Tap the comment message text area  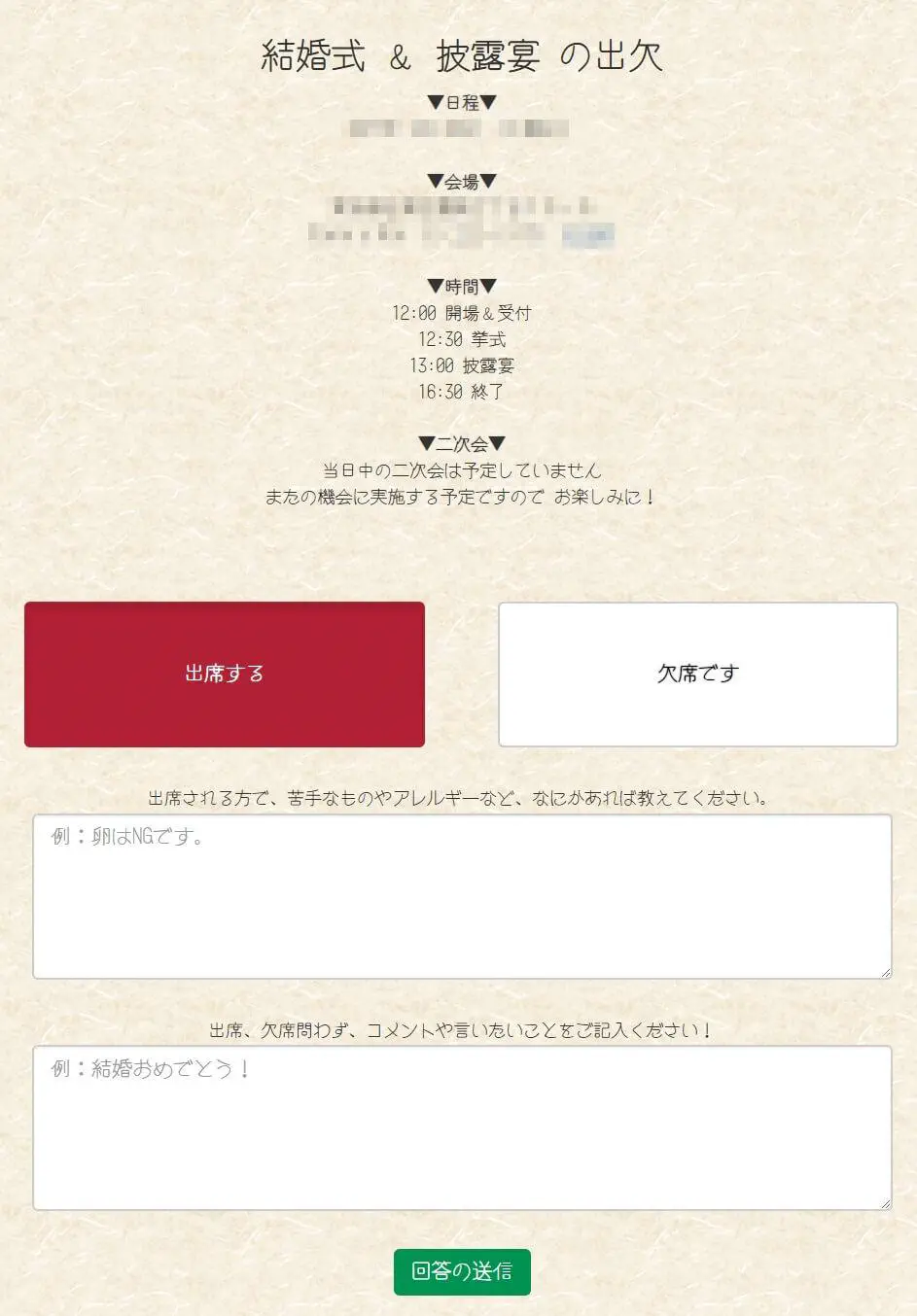tap(462, 1127)
